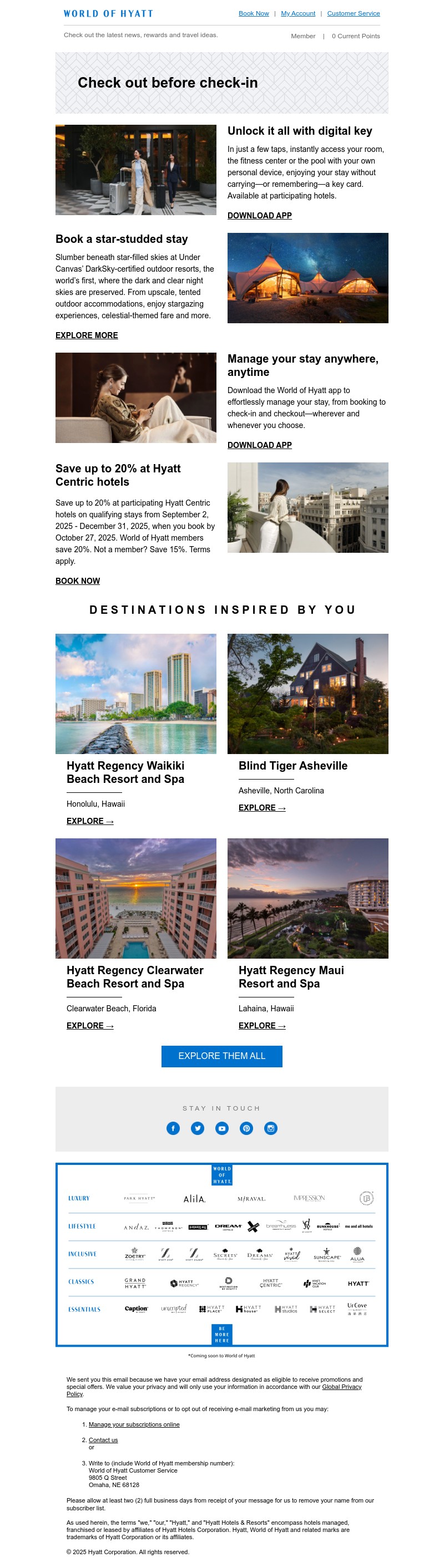This screenshot has width=444, height=1568.
Task: Explore Hyatt Regency Maui Resort
Action: 262,1026
